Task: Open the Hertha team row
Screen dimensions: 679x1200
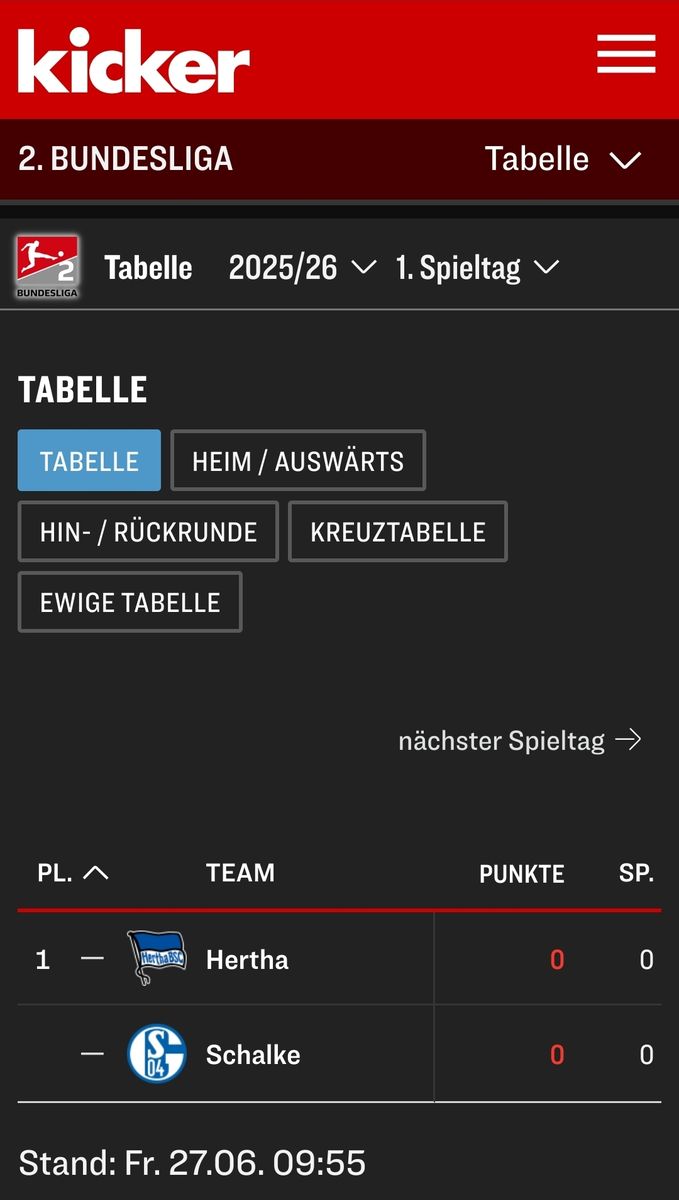Action: tap(246, 960)
